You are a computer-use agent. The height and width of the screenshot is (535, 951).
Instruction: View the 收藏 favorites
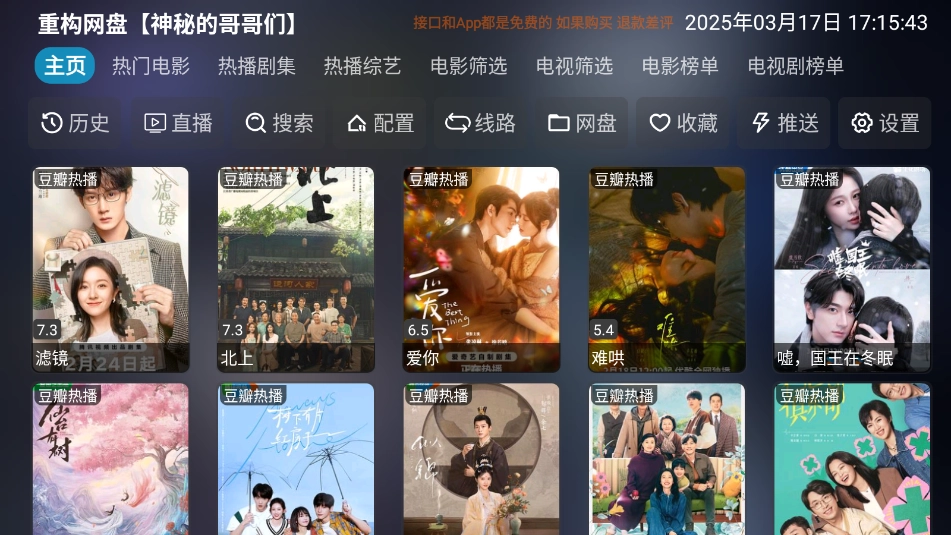pyautogui.click(x=683, y=123)
